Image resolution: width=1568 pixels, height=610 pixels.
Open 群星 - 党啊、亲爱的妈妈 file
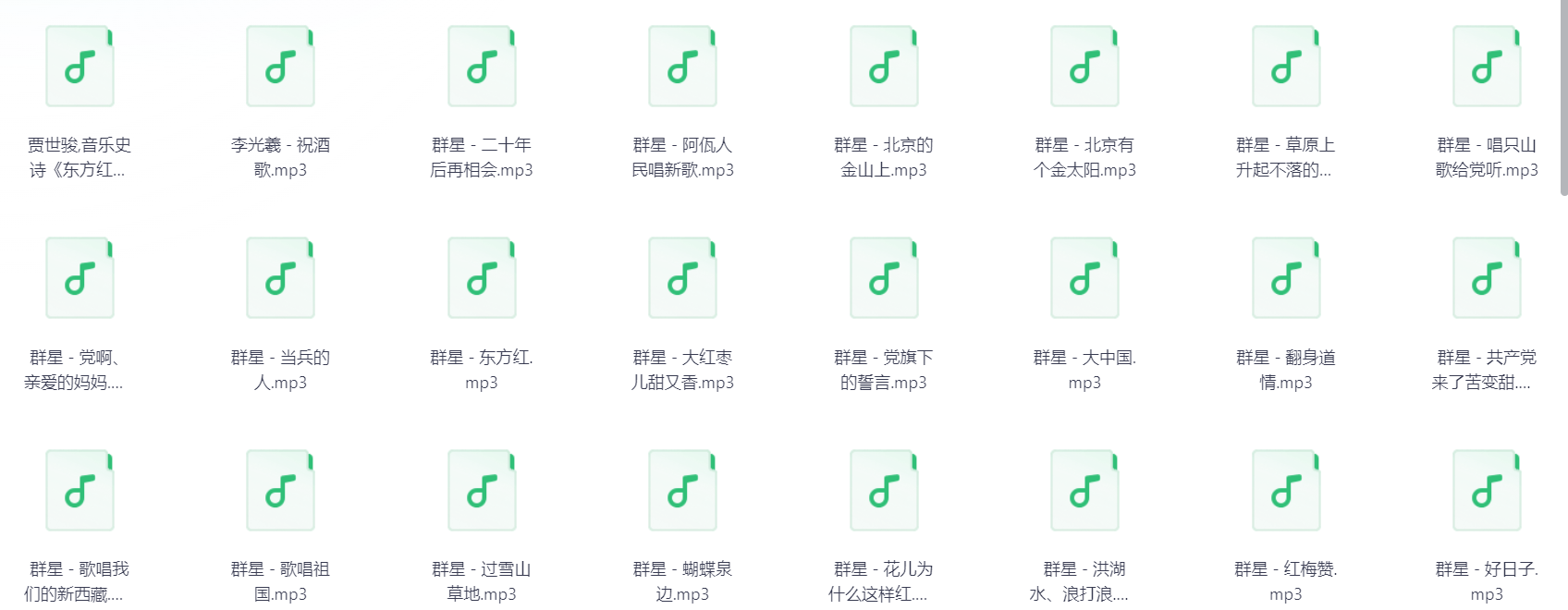click(x=80, y=279)
